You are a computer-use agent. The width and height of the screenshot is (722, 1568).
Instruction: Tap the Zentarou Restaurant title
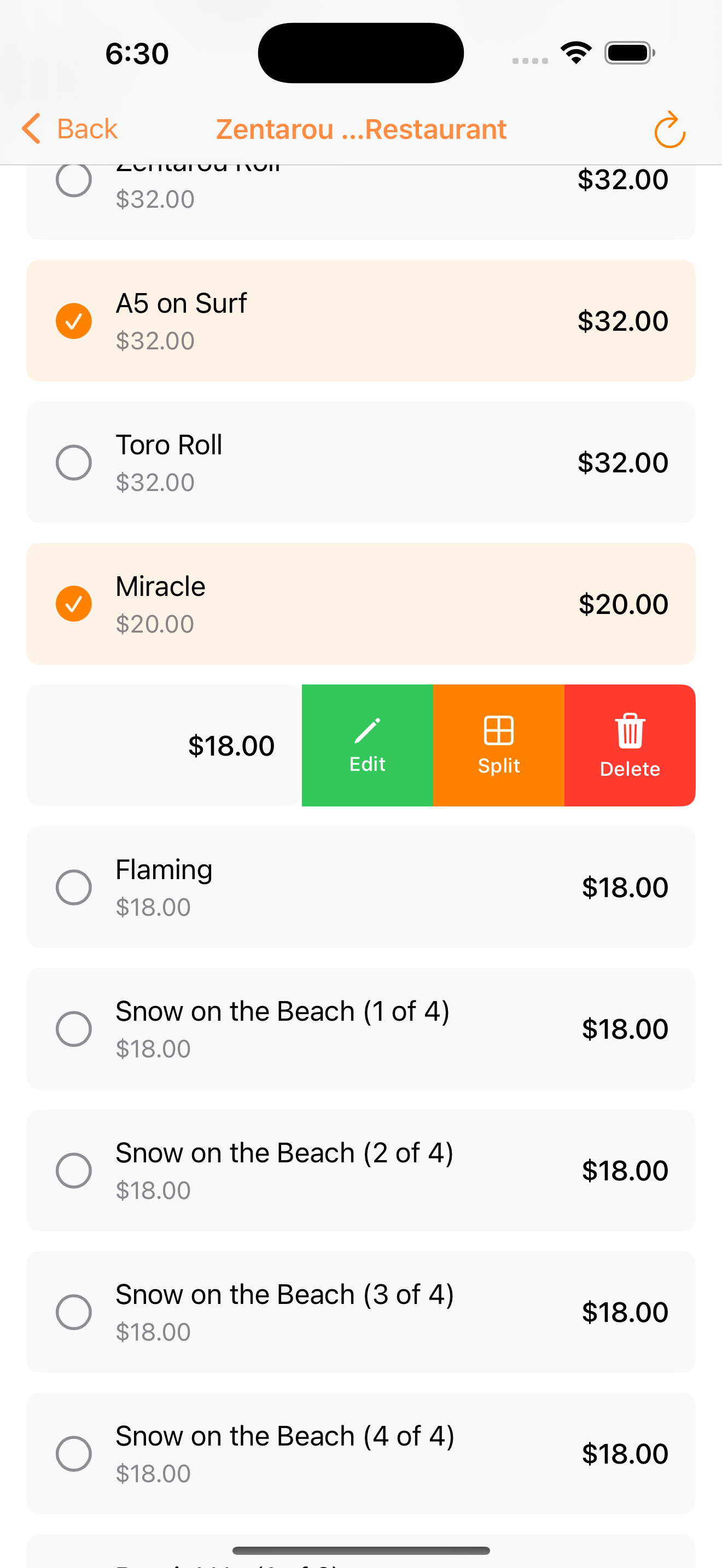[361, 129]
